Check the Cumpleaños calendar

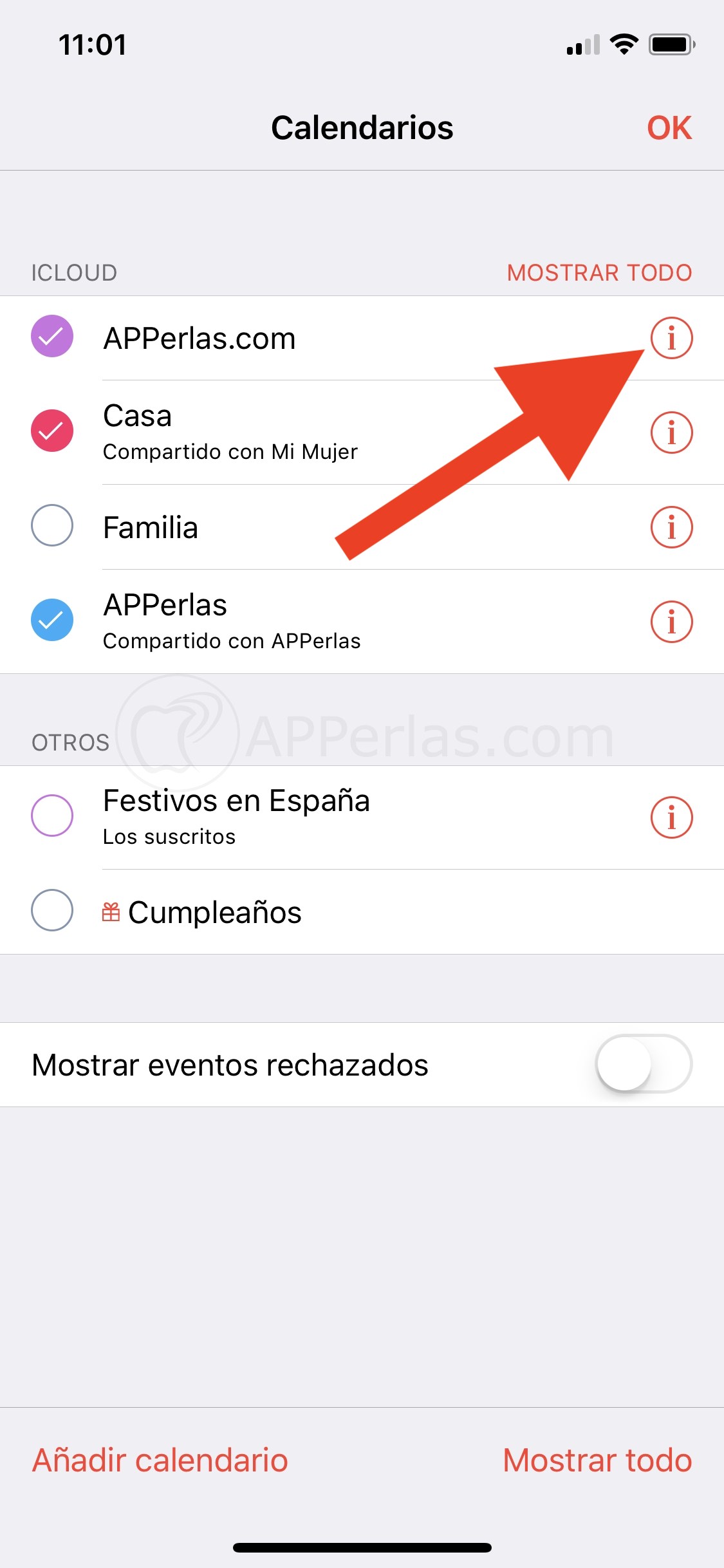click(x=52, y=910)
